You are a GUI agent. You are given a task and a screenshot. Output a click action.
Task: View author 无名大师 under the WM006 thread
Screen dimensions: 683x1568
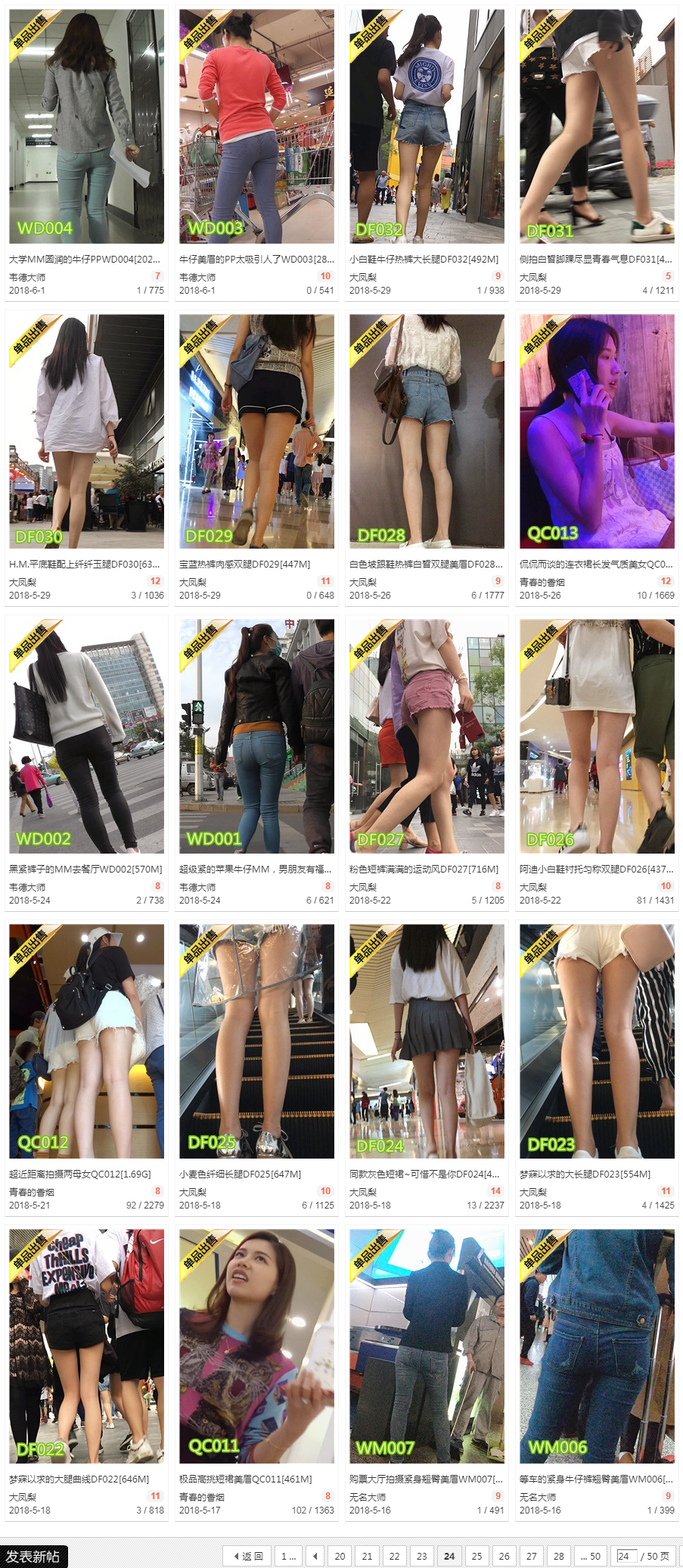(538, 1497)
